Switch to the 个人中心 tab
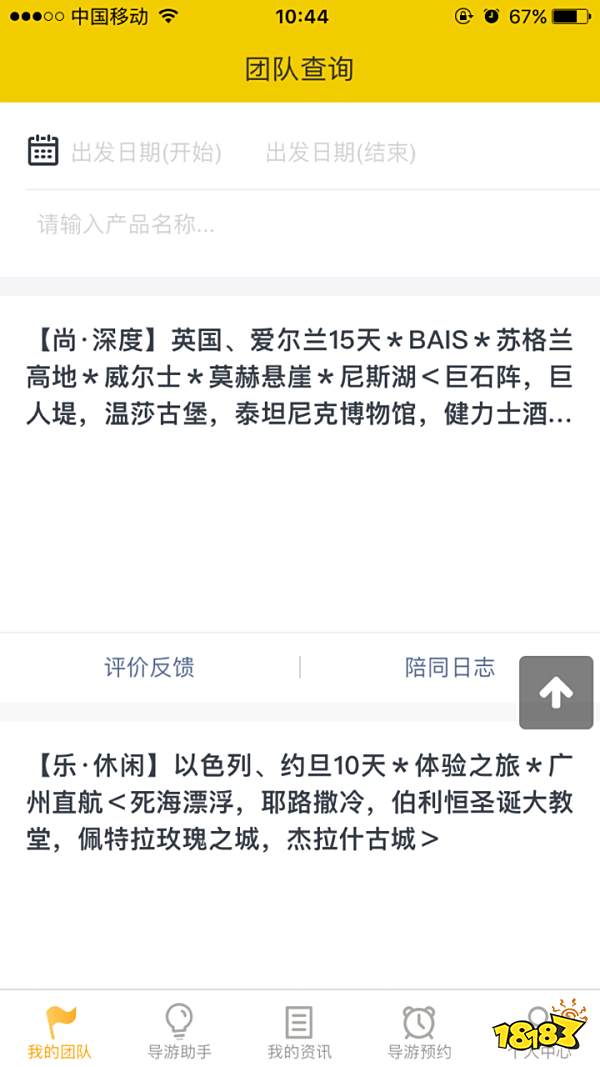This screenshot has width=600, height=1067. [540, 1030]
